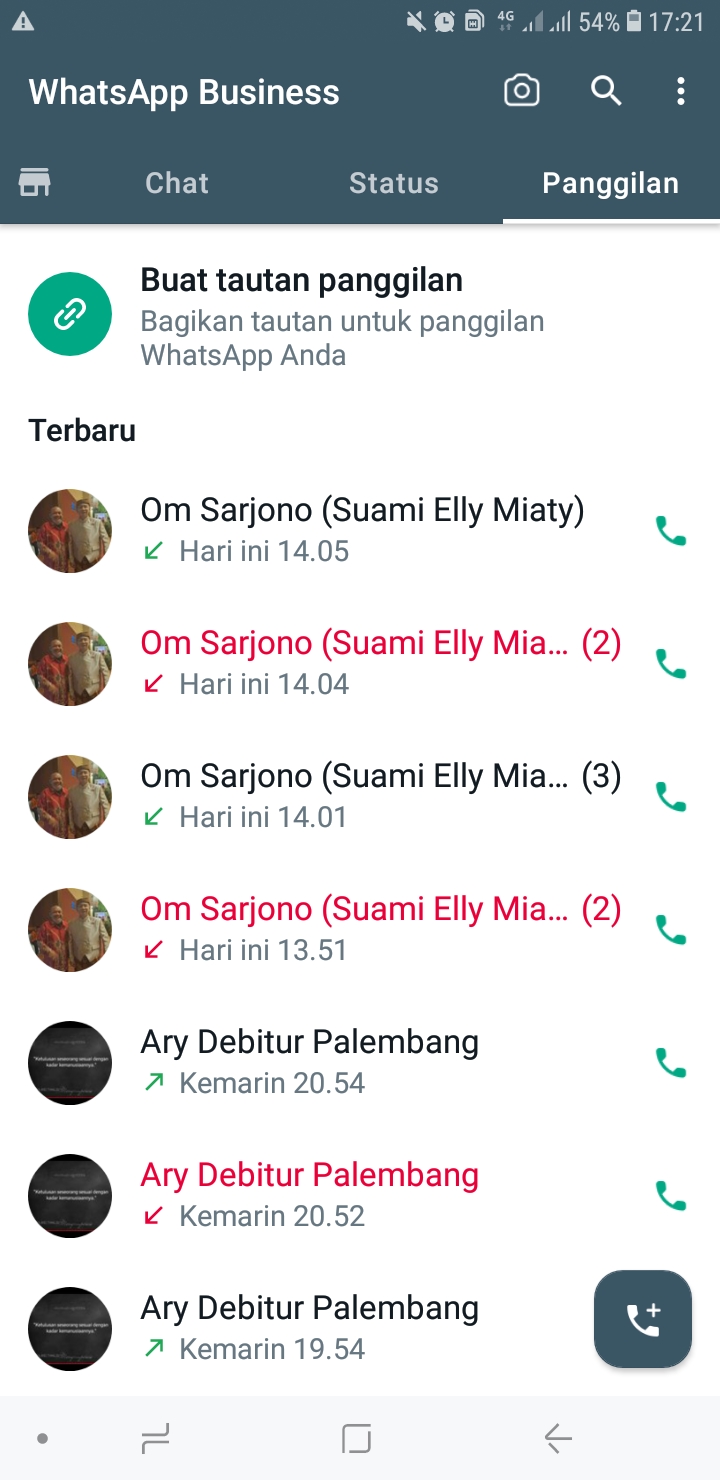Go back using the system navigation bar
The height and width of the screenshot is (1480, 720).
pos(557,1439)
